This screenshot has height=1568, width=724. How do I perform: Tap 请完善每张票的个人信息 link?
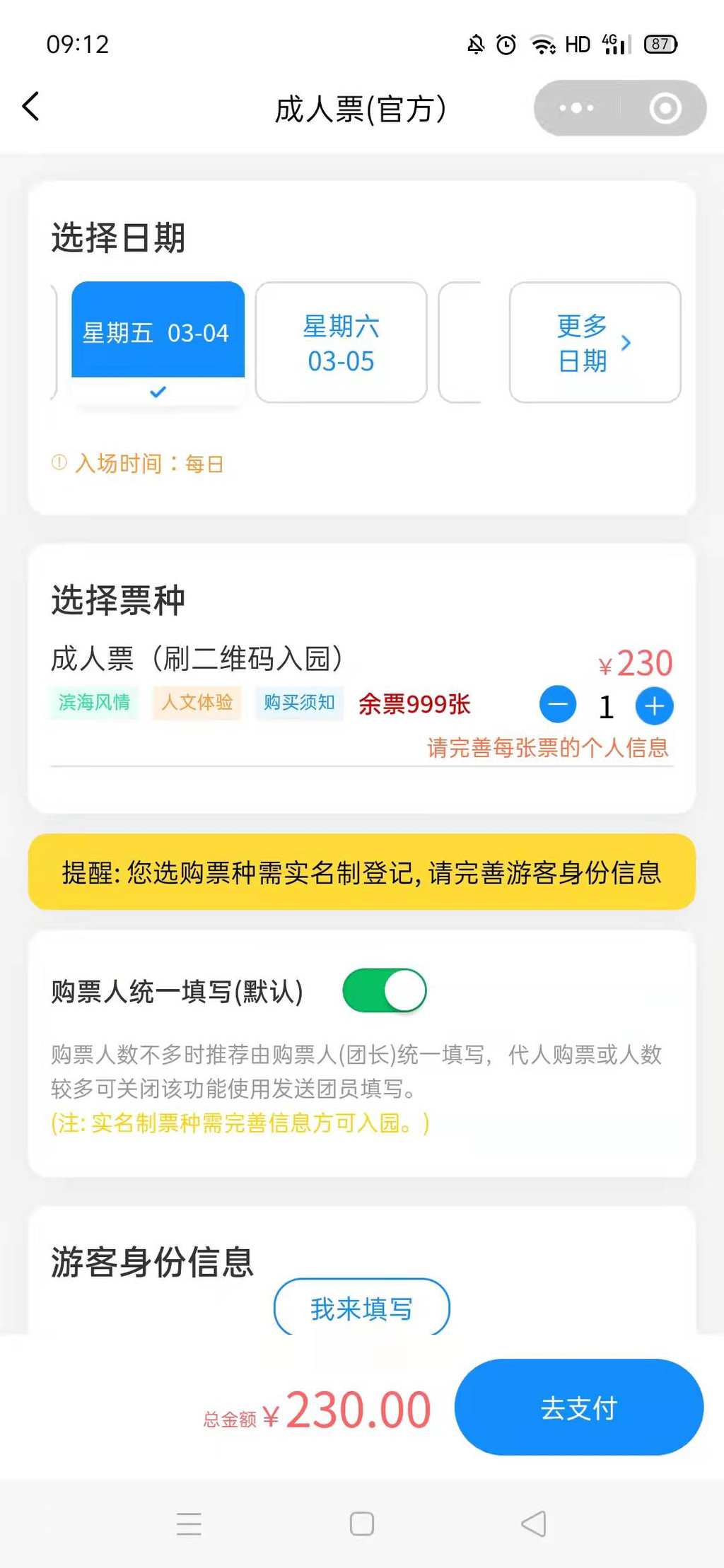click(548, 748)
